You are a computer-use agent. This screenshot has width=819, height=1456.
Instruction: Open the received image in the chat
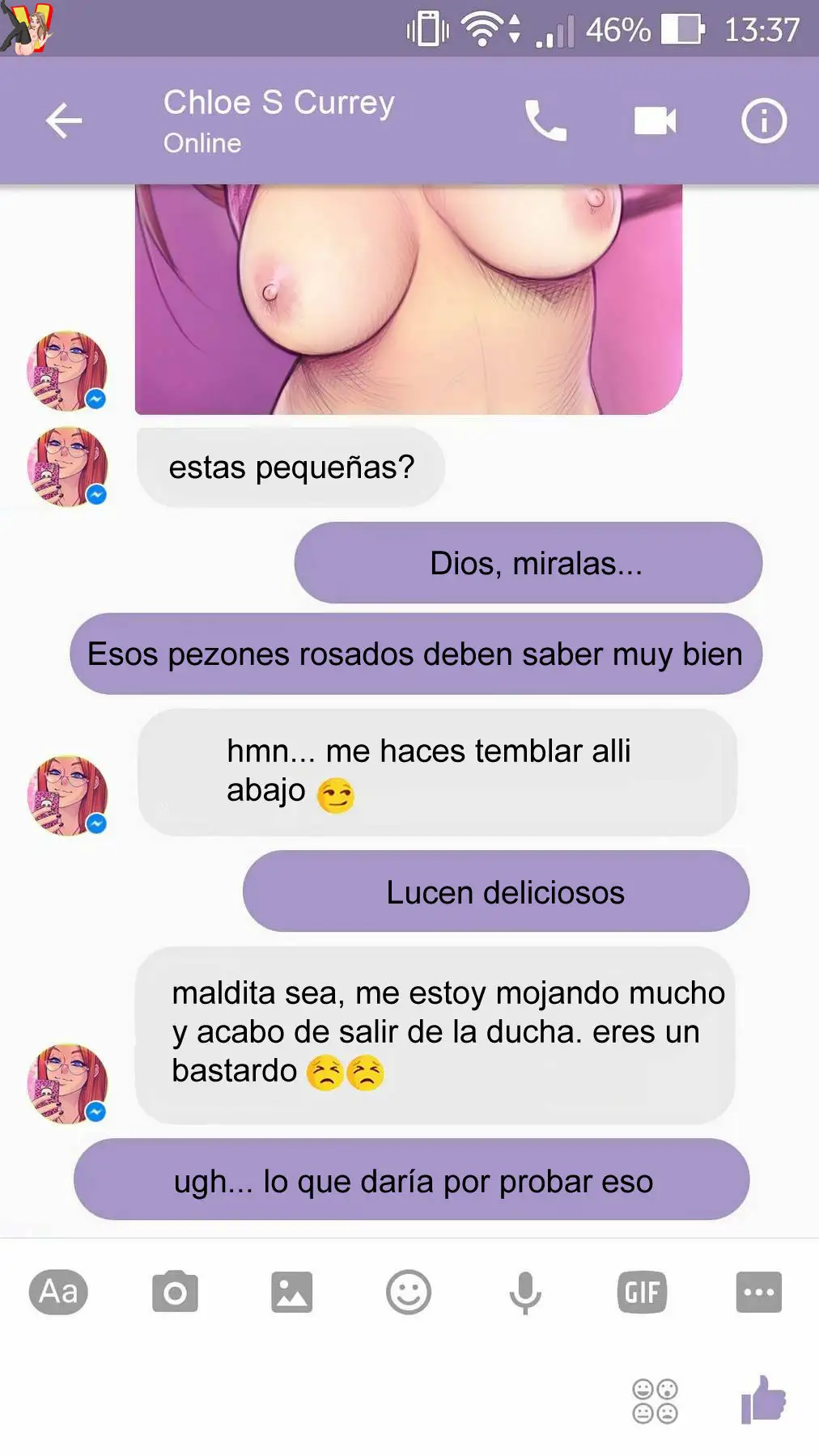(x=408, y=299)
